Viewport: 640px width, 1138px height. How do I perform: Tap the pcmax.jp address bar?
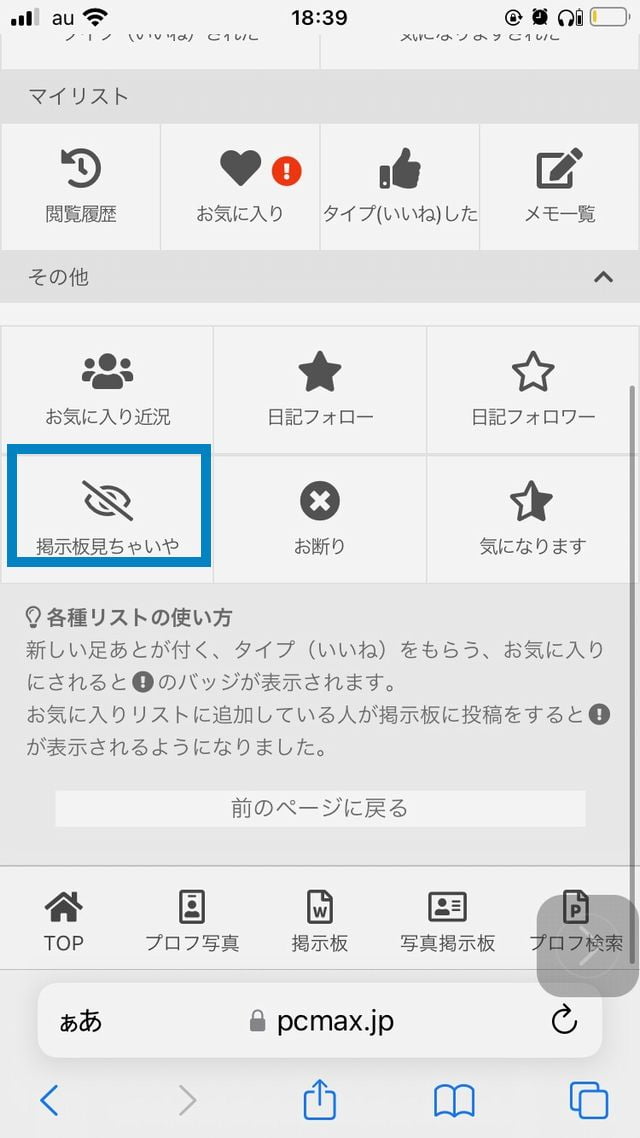click(320, 1020)
